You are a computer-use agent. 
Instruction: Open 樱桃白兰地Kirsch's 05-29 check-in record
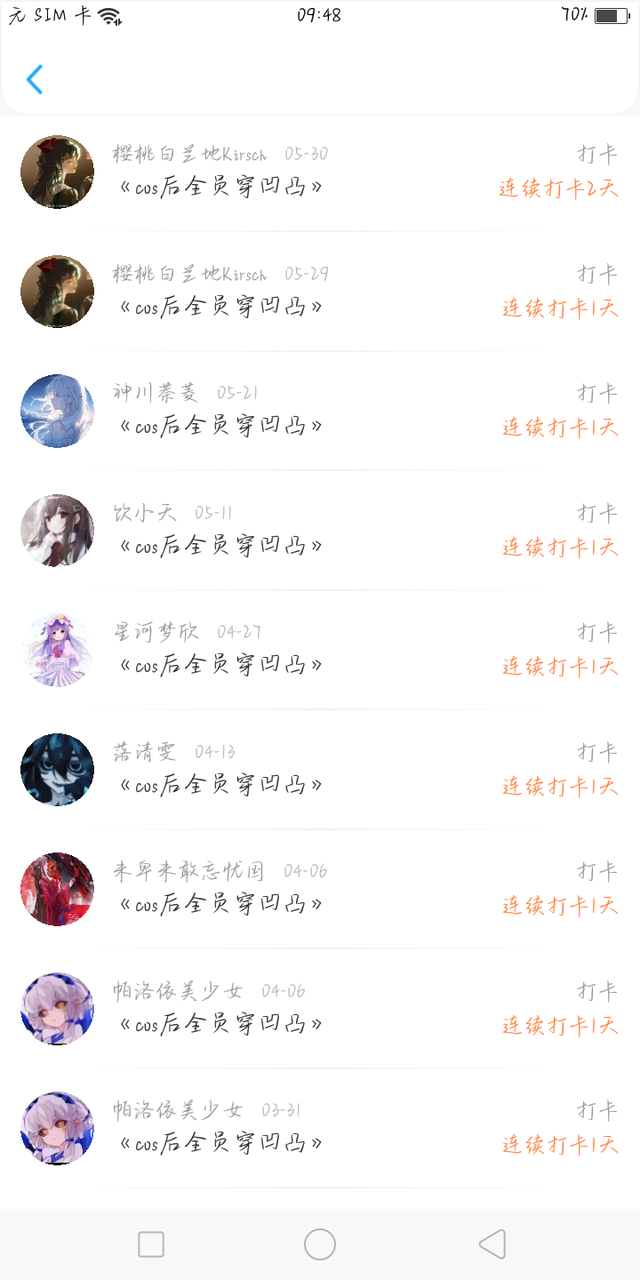click(x=320, y=291)
